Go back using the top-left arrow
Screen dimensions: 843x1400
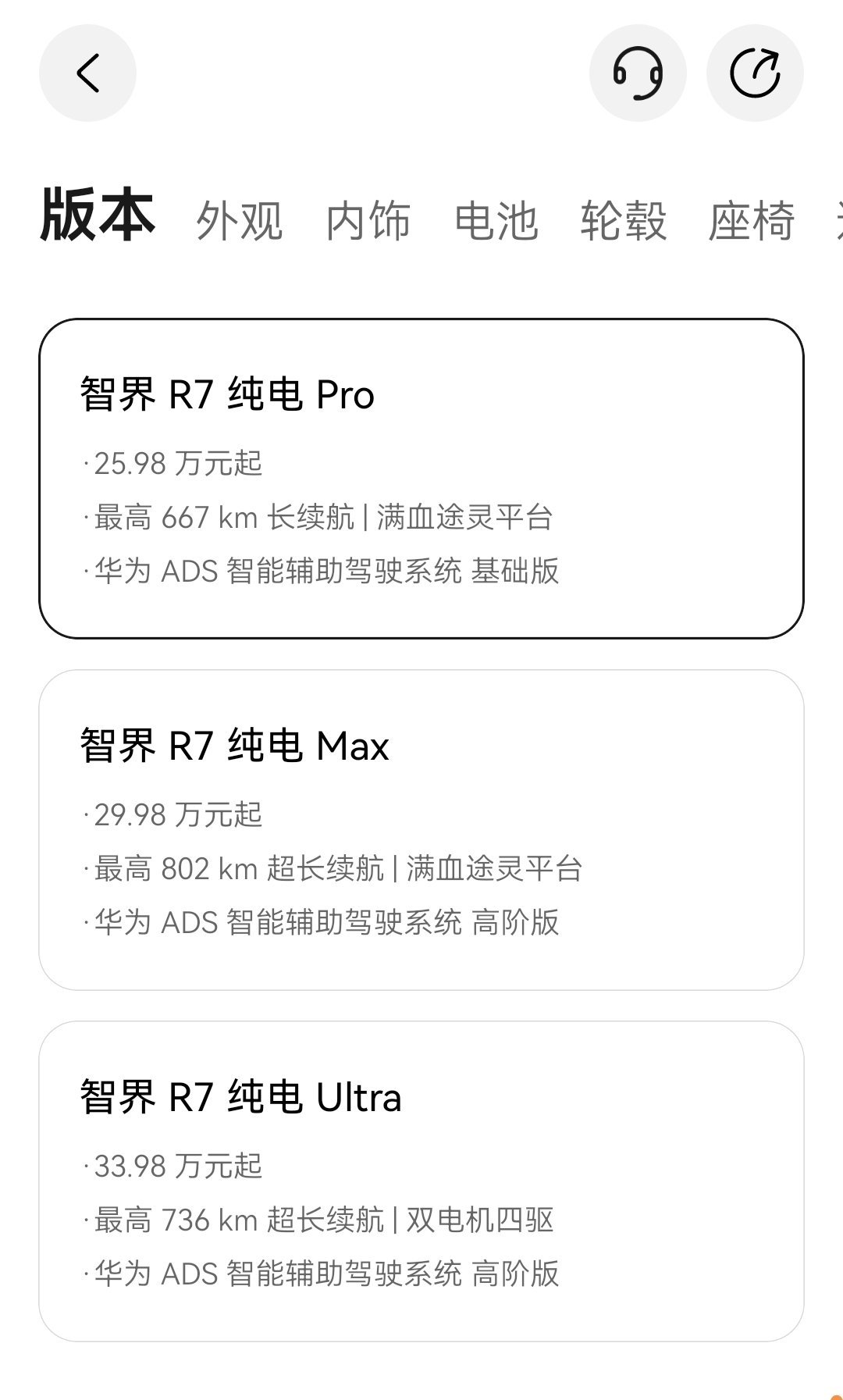coord(87,73)
